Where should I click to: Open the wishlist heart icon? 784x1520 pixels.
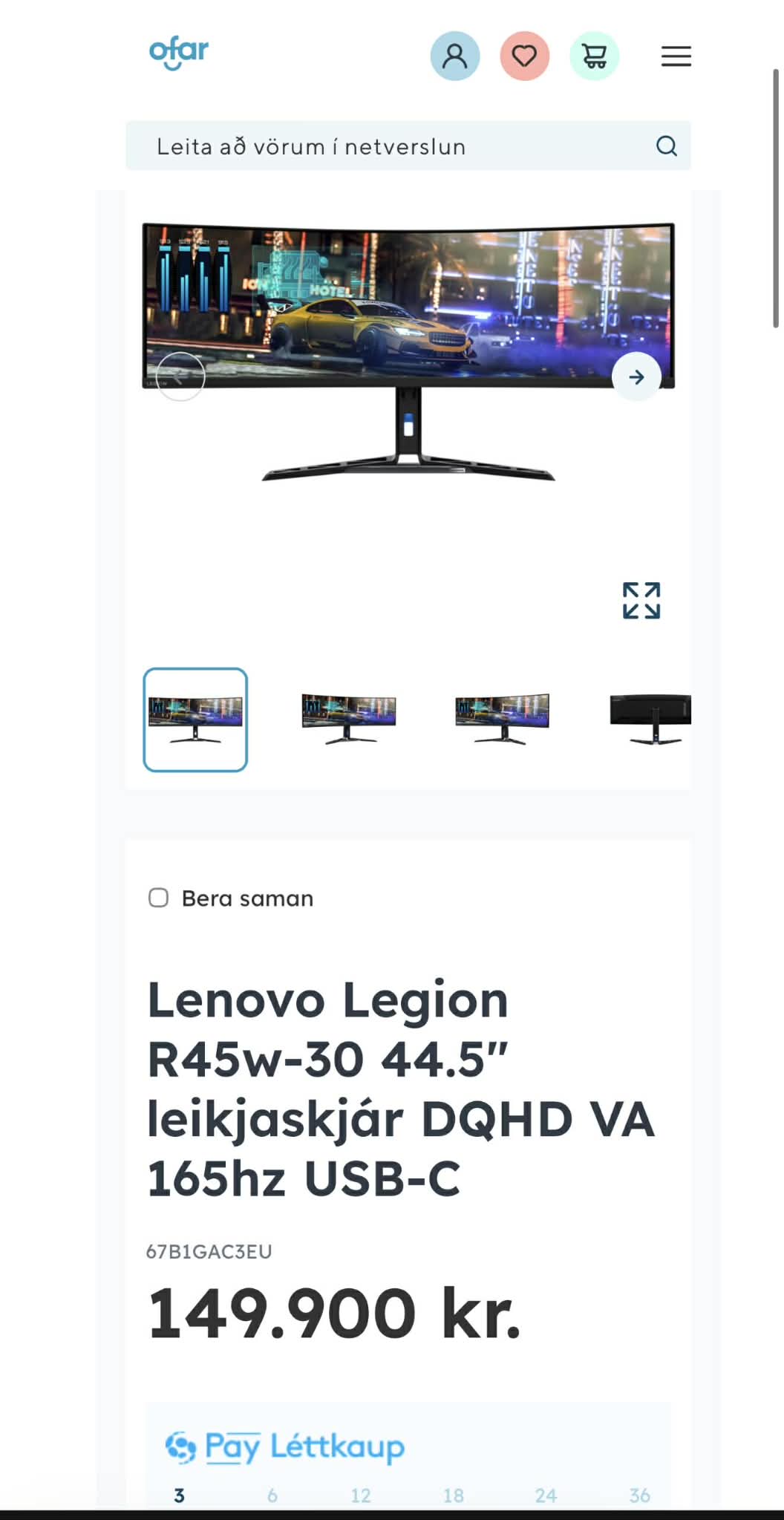524,56
